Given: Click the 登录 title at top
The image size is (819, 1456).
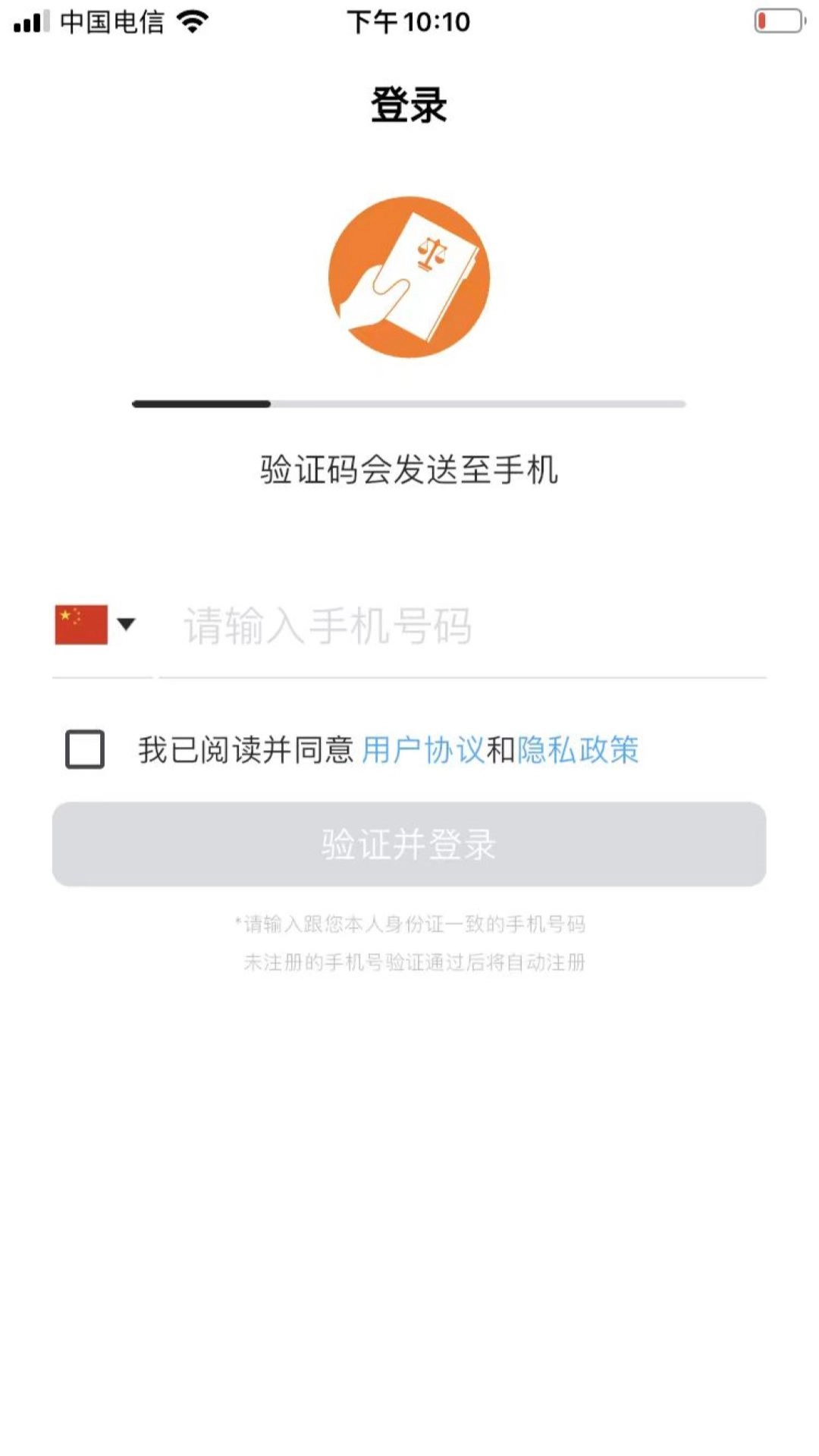Looking at the screenshot, I should 409,102.
